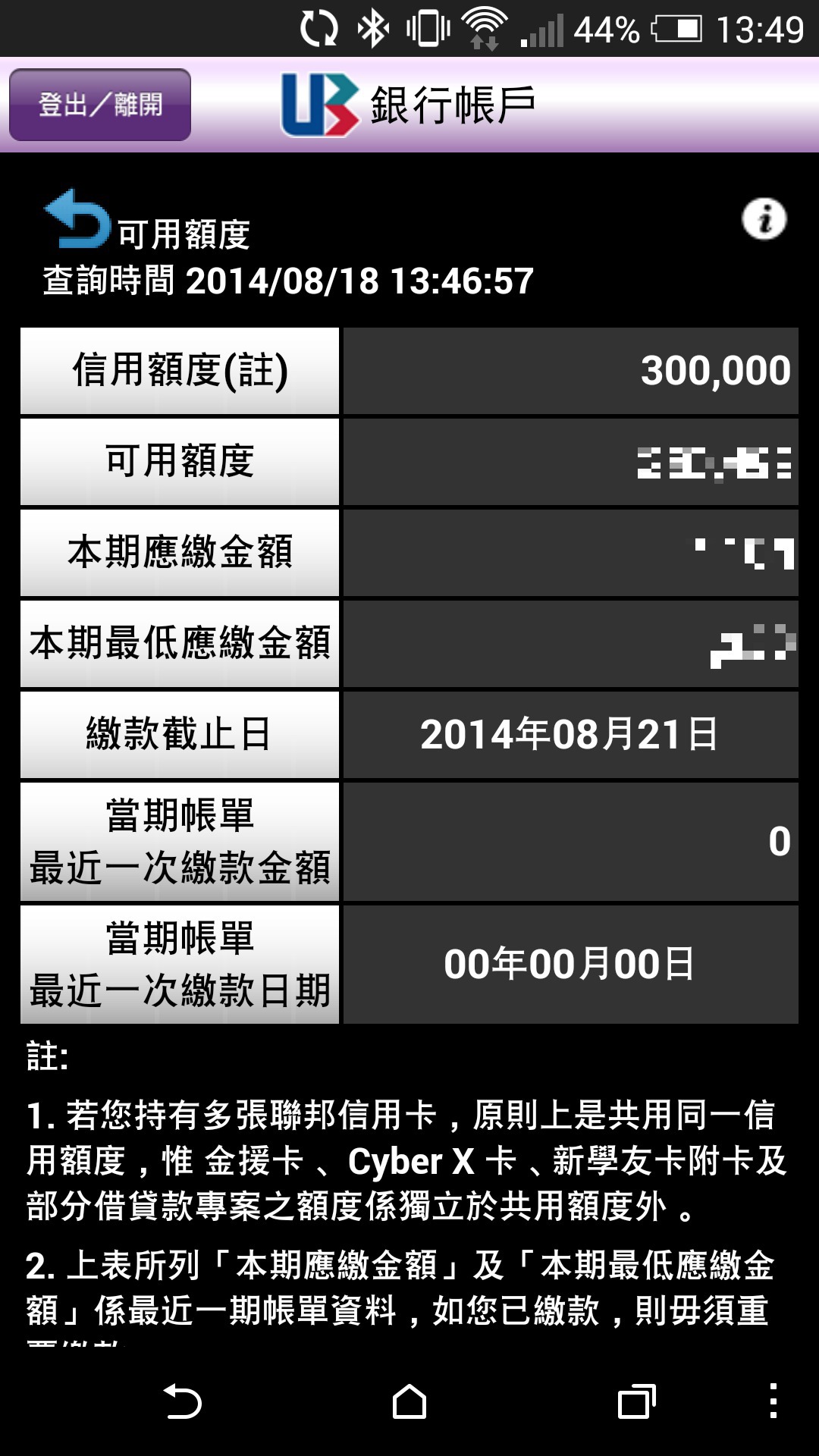Tap the system back button
This screenshot has height=1456, width=819.
click(x=183, y=1401)
